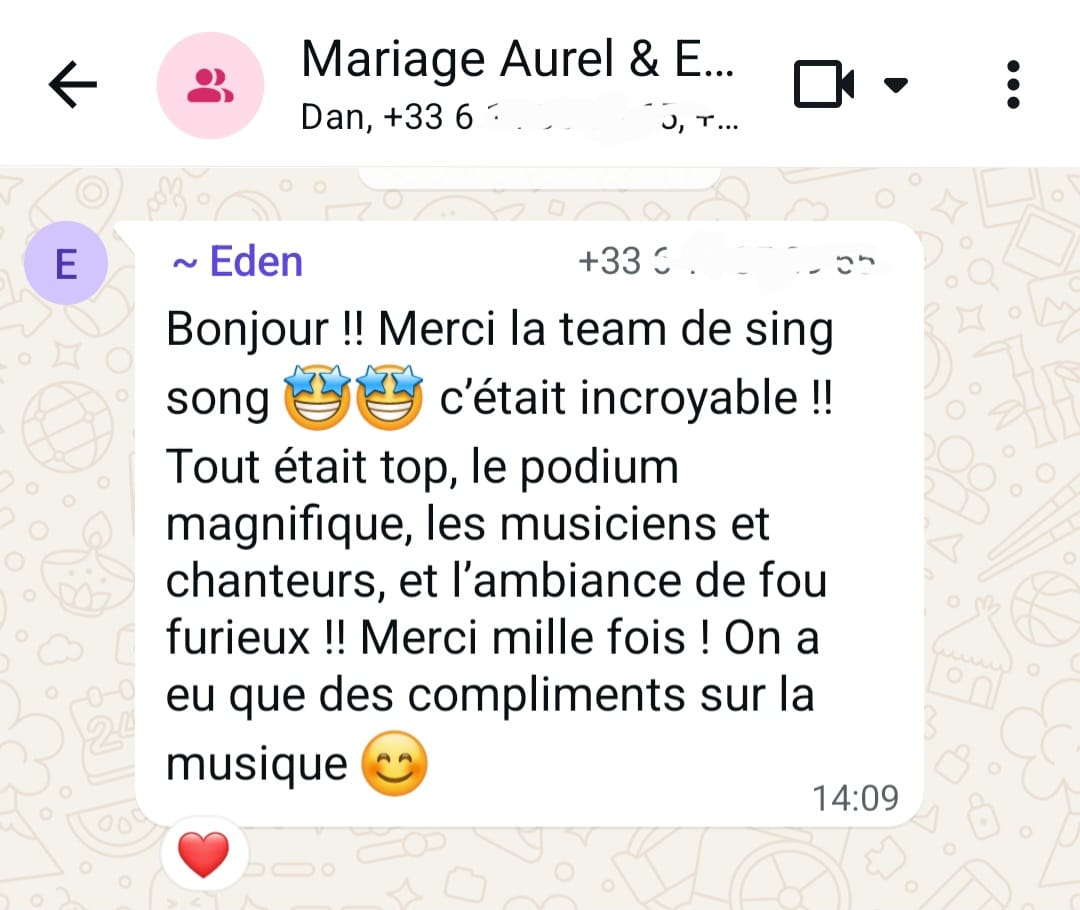Tap Eden's profile avatar
Screen dimensions: 1080x910
[66, 264]
